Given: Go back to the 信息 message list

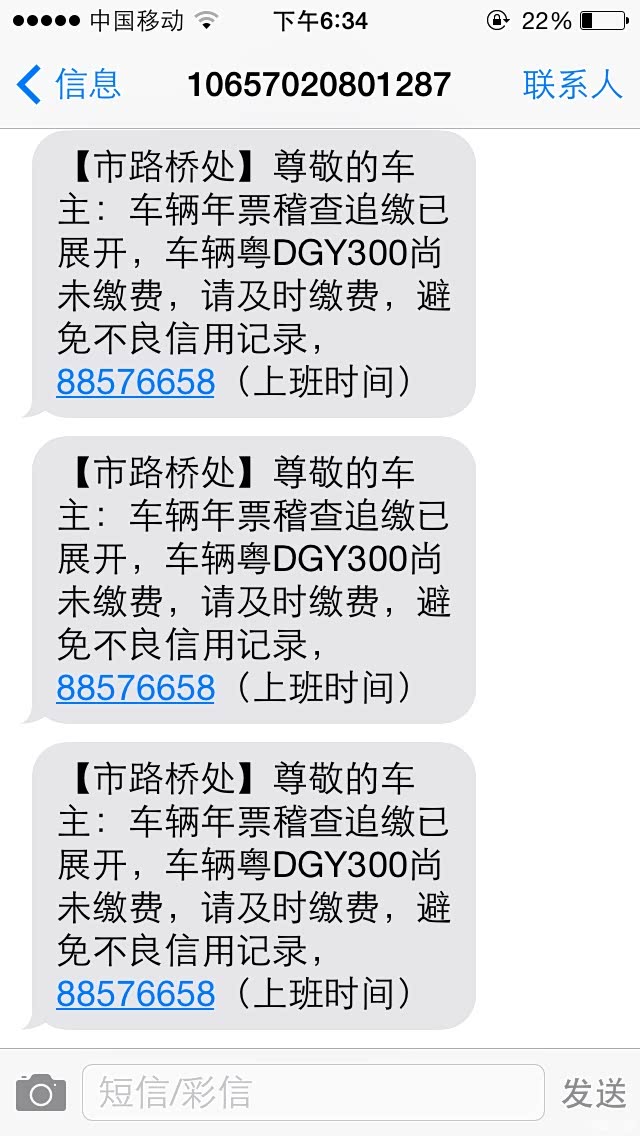Looking at the screenshot, I should 68,84.
